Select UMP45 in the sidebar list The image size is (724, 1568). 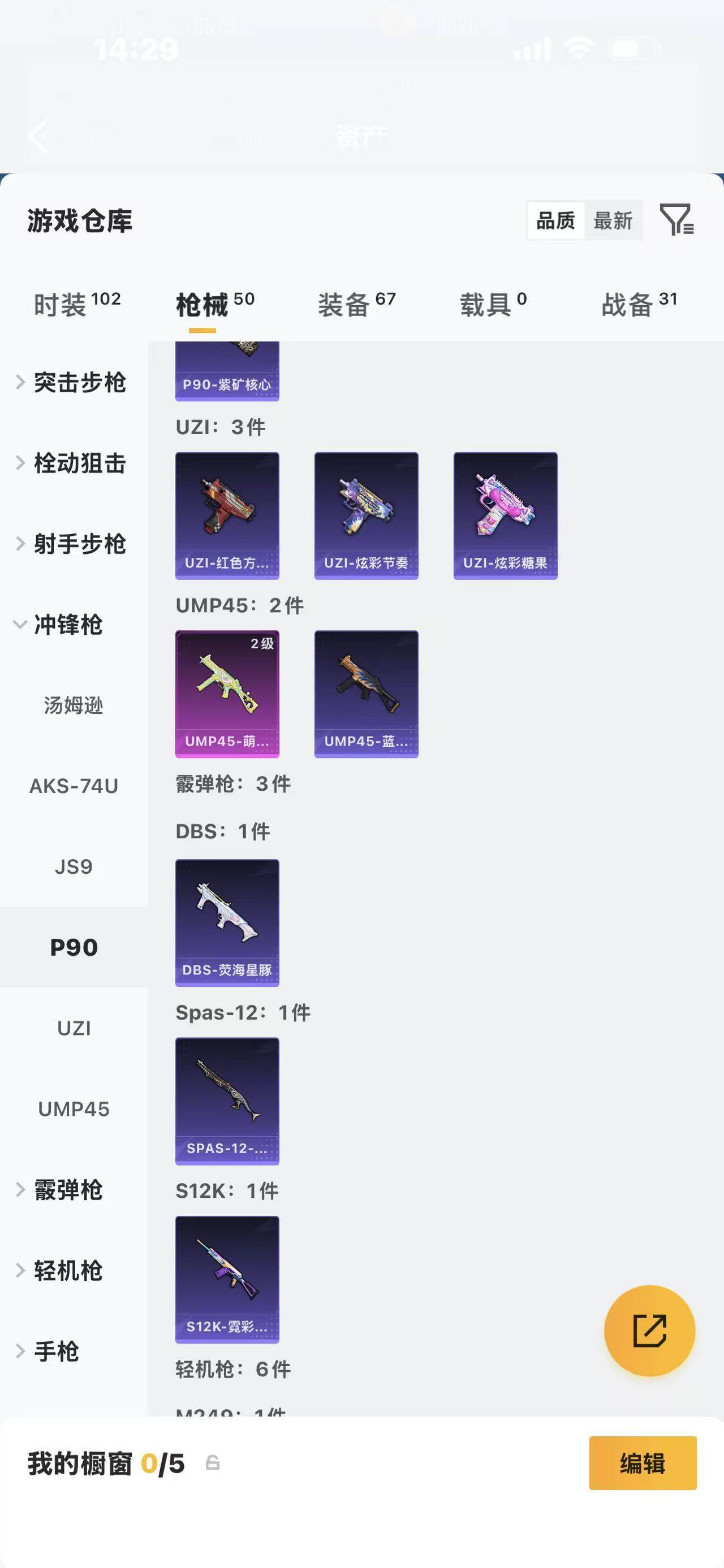74,1109
